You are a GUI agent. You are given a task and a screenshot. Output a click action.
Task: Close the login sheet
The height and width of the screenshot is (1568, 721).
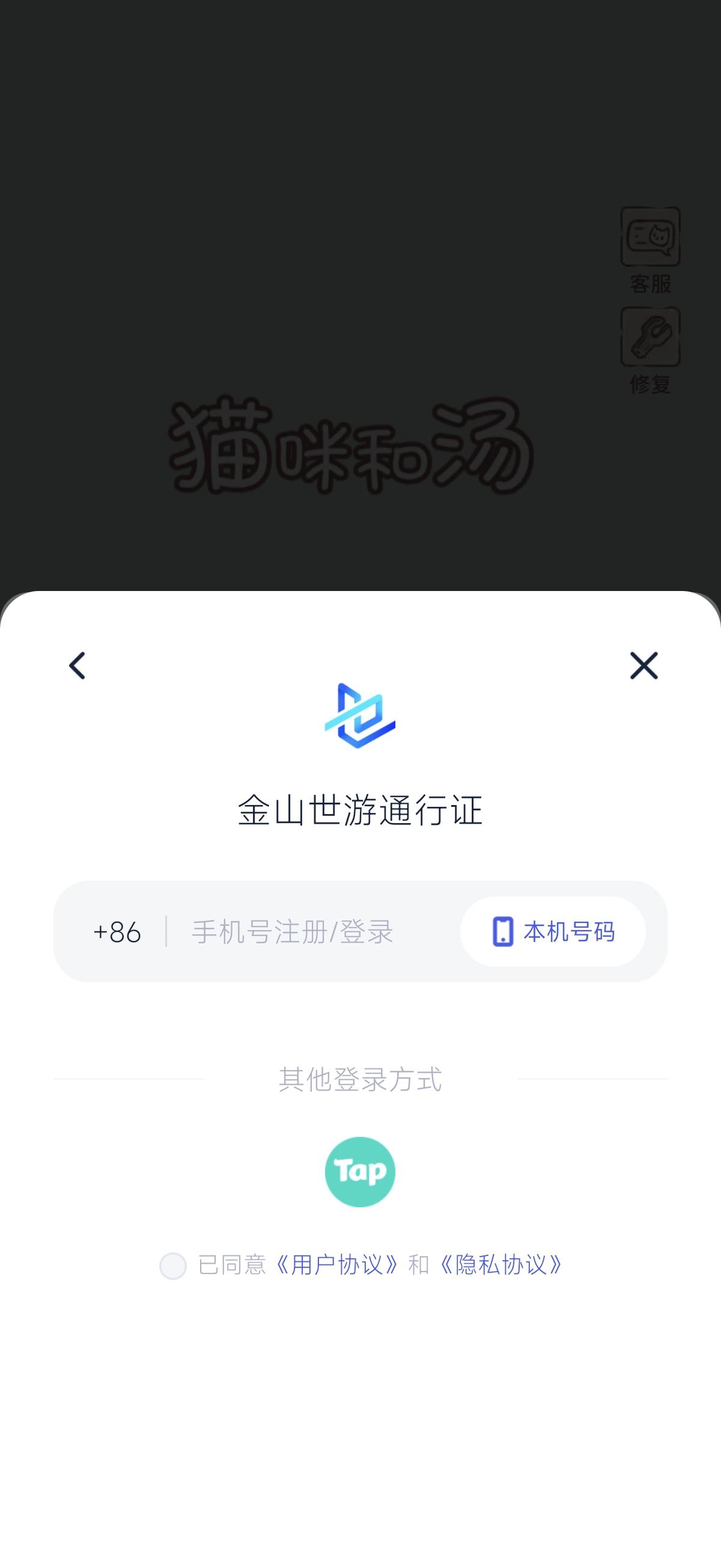(x=643, y=666)
